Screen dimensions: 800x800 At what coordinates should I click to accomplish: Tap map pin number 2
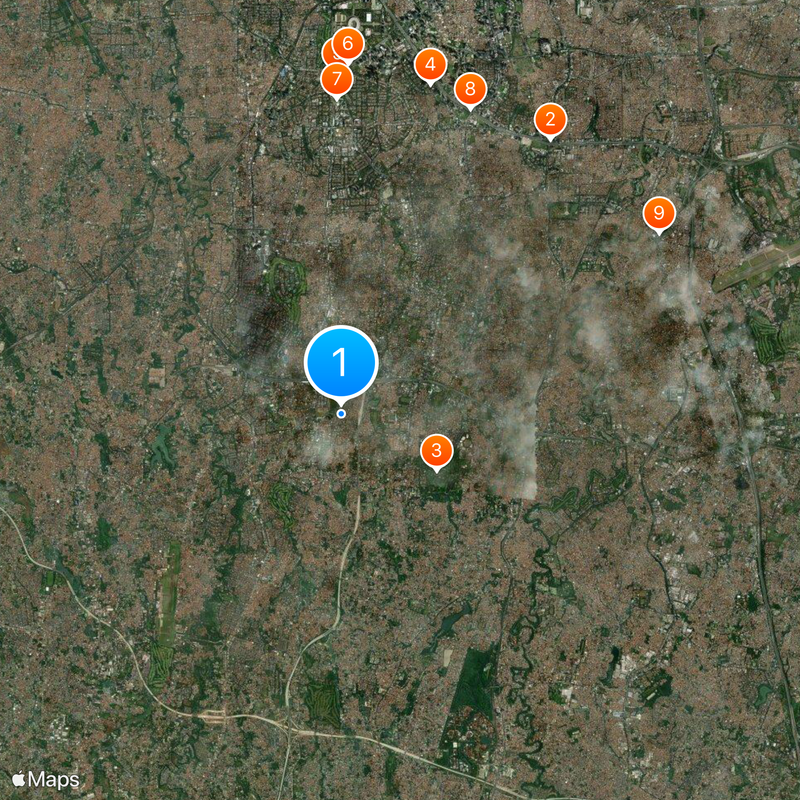coord(549,120)
